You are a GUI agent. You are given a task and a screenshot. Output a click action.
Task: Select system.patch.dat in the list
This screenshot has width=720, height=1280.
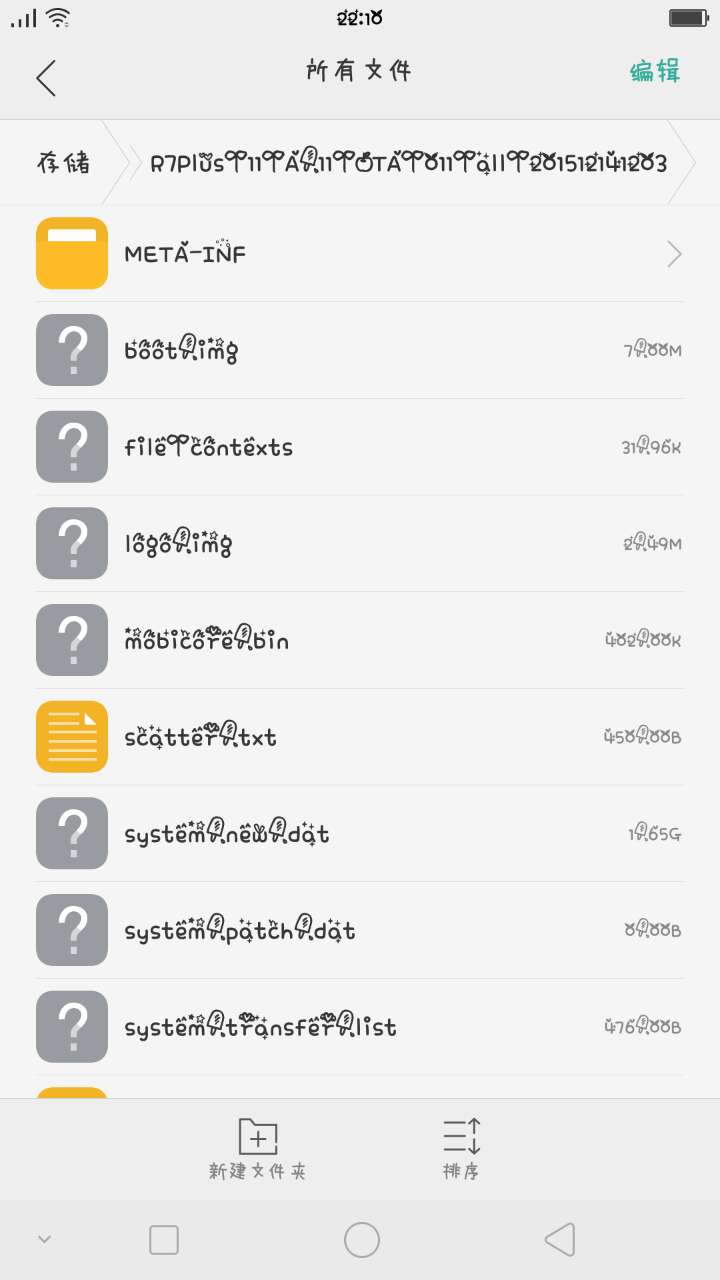(360, 931)
